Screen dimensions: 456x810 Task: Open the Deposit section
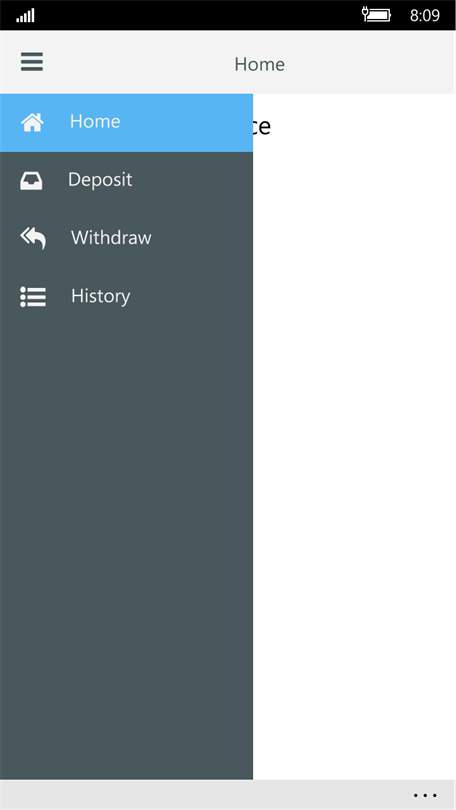127,180
